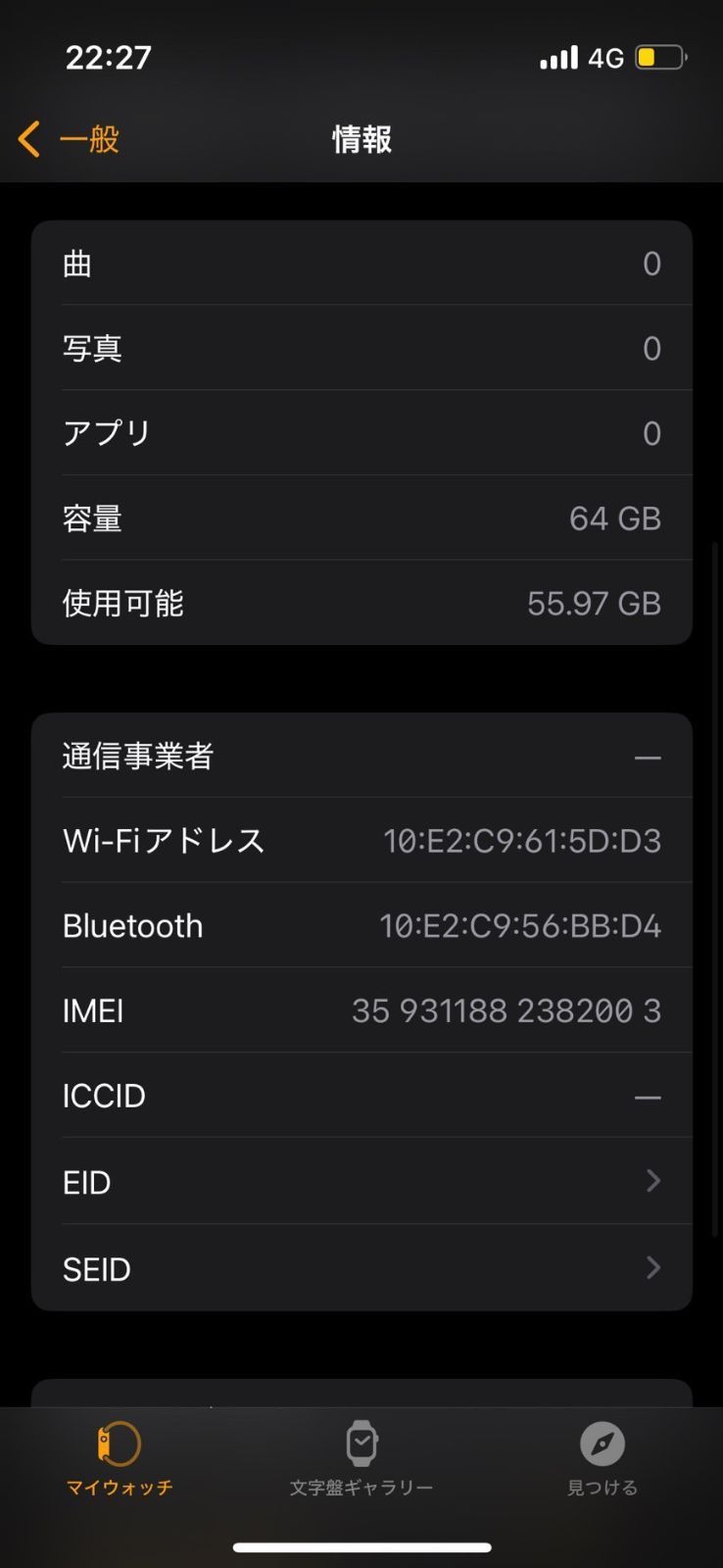723x1568 pixels.
Task: Open the SEID row
Action: pos(361,1268)
